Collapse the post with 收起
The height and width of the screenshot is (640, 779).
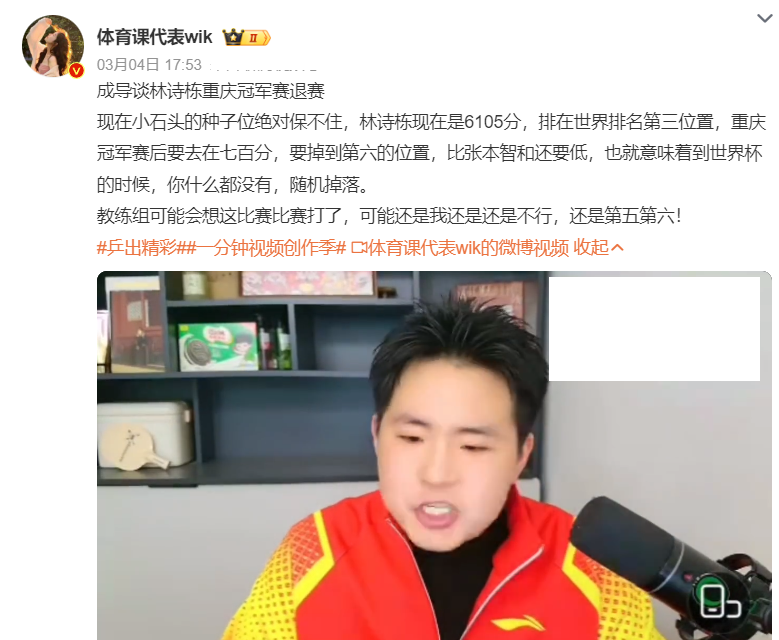tap(598, 248)
